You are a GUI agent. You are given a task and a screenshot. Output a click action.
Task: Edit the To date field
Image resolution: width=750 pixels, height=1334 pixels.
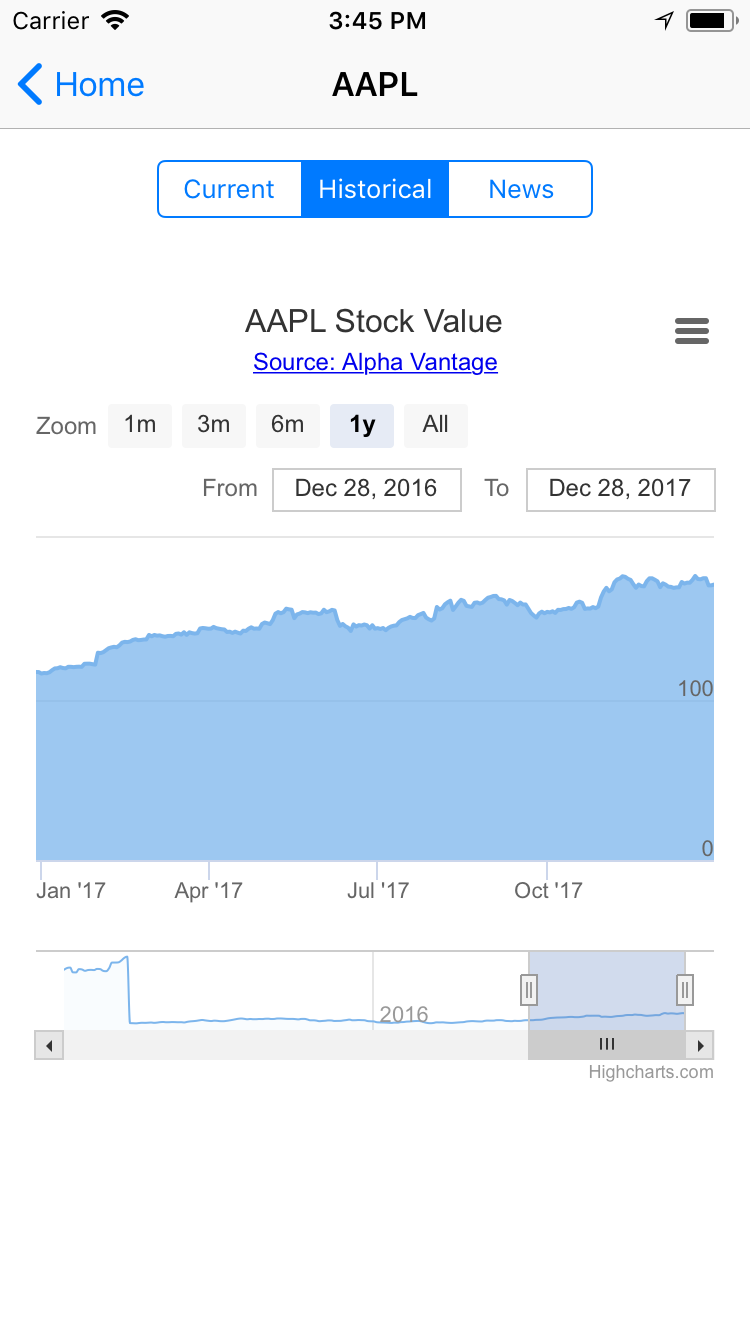[621, 489]
